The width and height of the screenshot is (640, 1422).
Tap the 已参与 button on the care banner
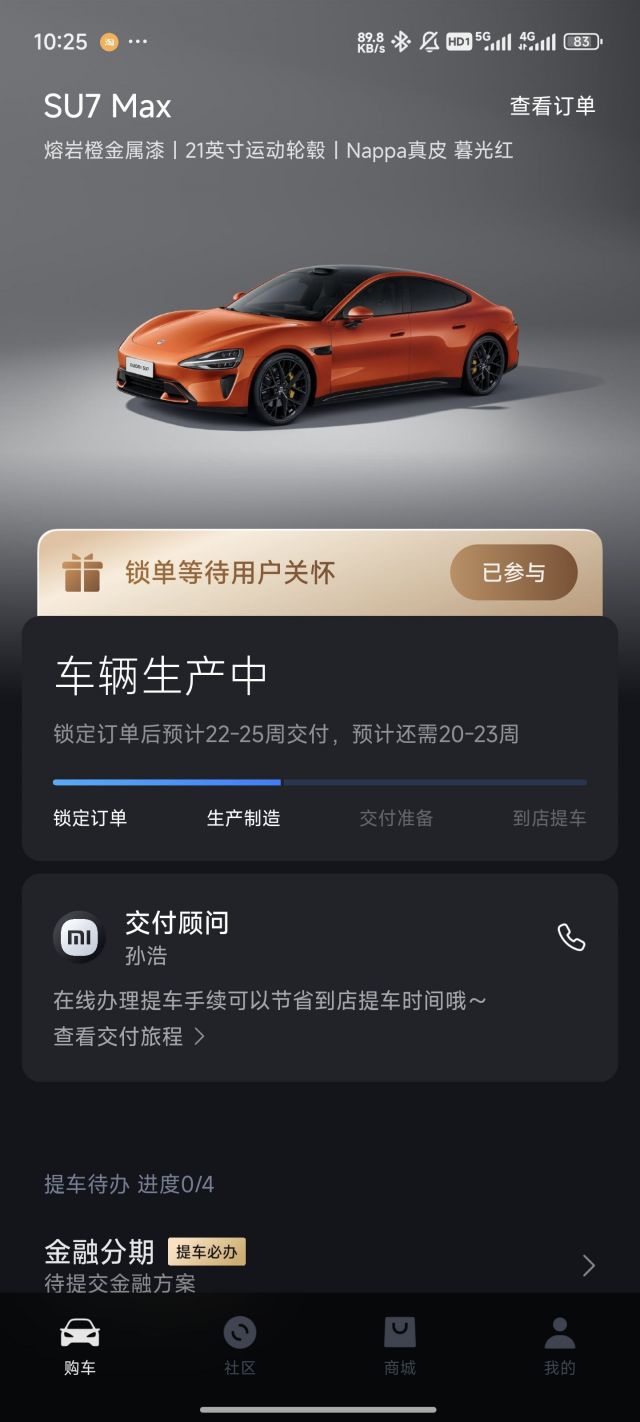point(513,573)
